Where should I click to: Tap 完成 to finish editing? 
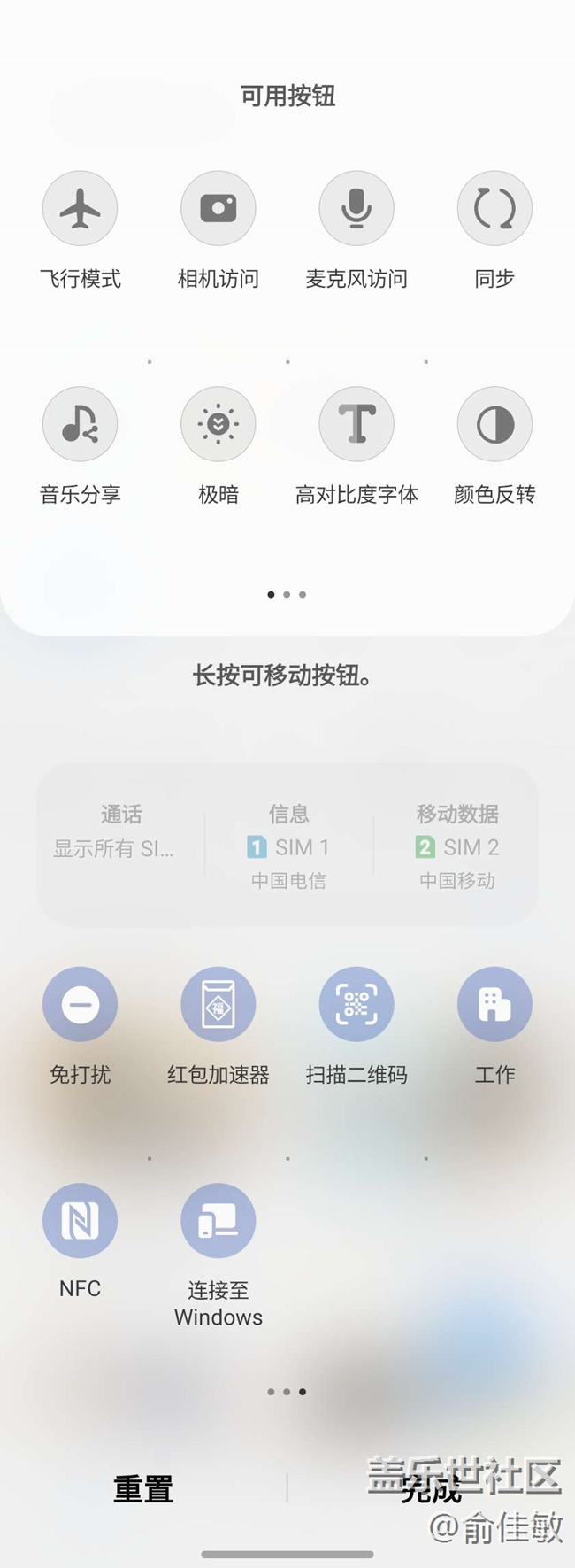tap(431, 1489)
